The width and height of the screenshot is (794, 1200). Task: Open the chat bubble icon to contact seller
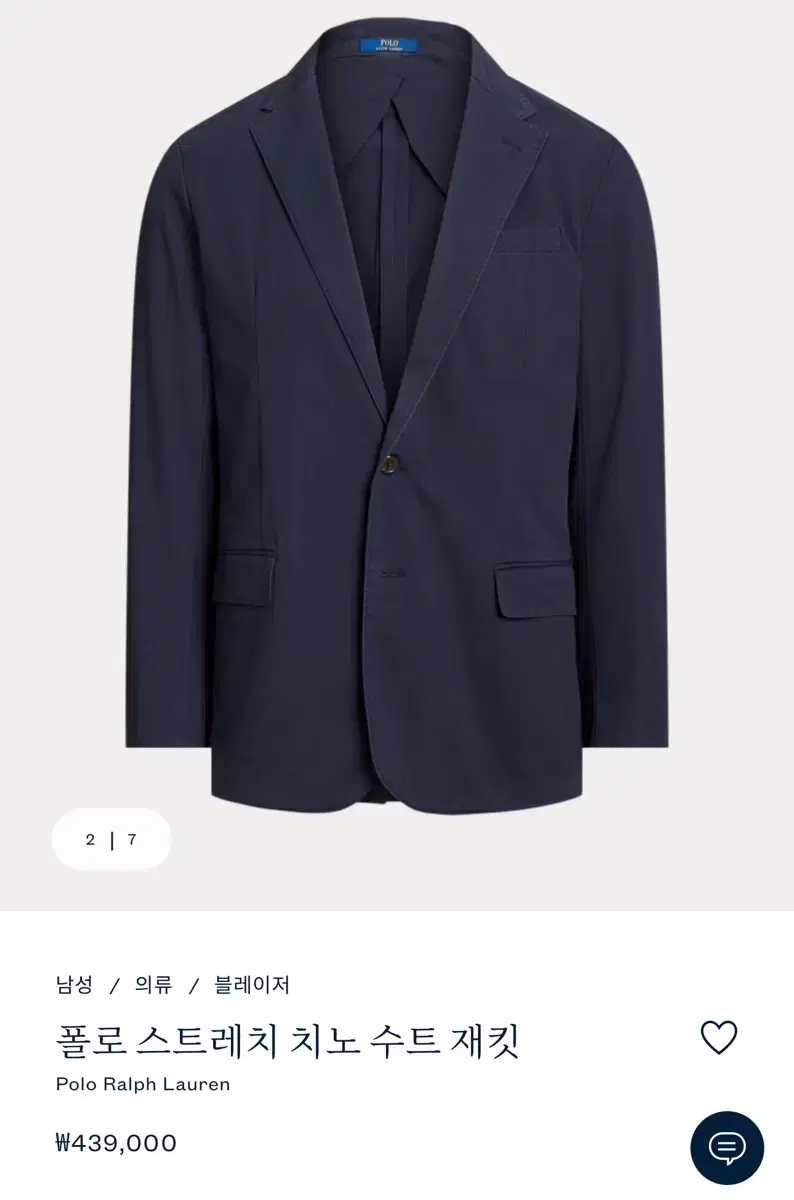pos(727,1146)
